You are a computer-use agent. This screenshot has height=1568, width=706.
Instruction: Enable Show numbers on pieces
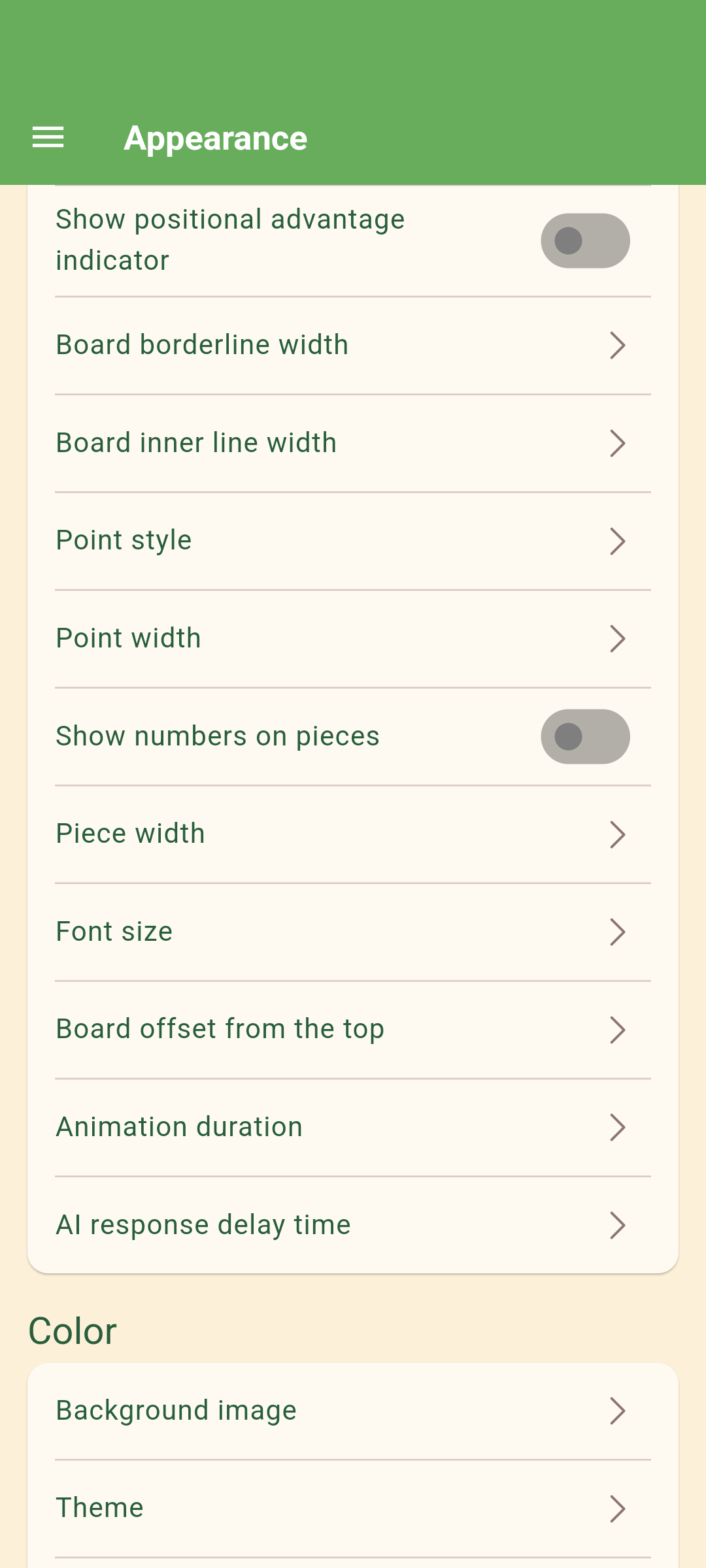(585, 736)
